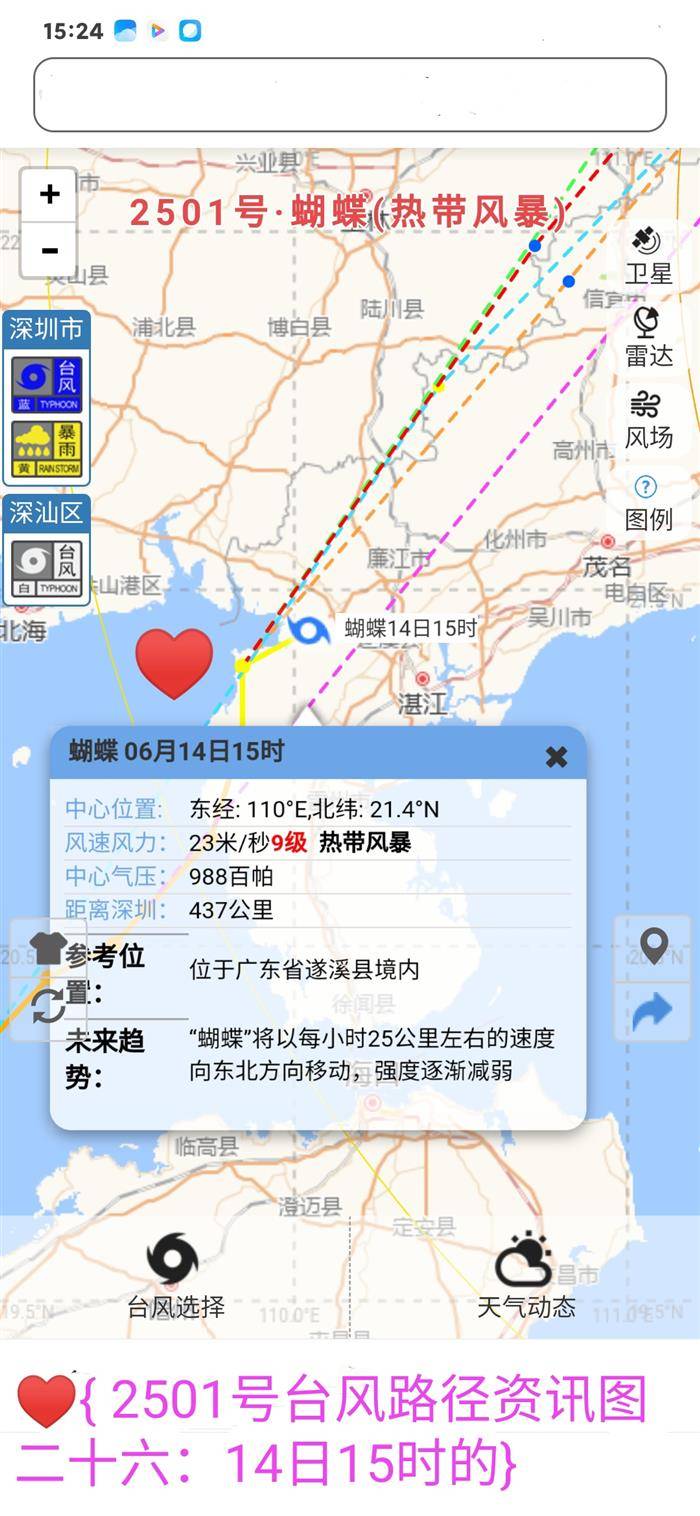The height and width of the screenshot is (1516, 700).
Task: Open 天气动态 weather updates
Action: pos(526,1275)
